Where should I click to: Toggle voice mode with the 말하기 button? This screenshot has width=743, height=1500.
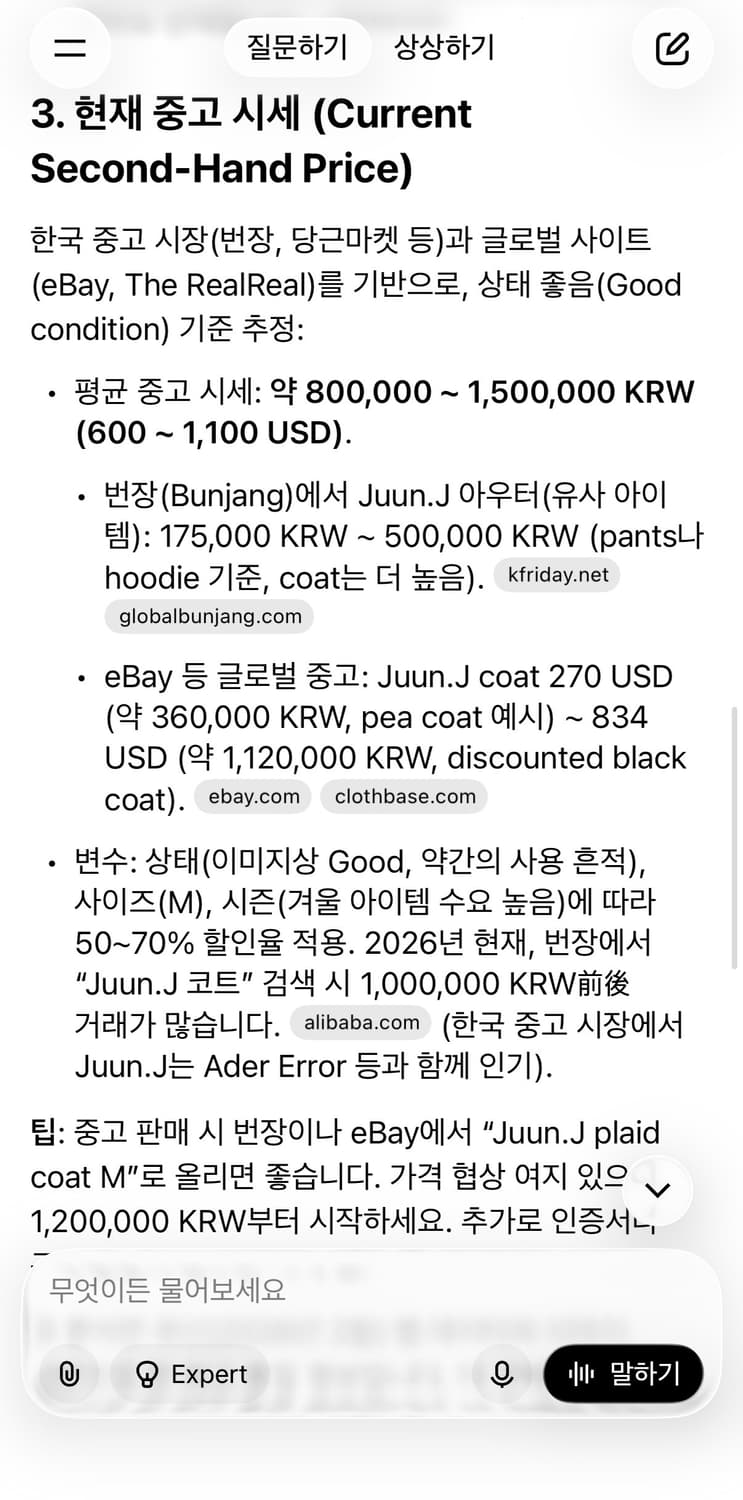(623, 1374)
